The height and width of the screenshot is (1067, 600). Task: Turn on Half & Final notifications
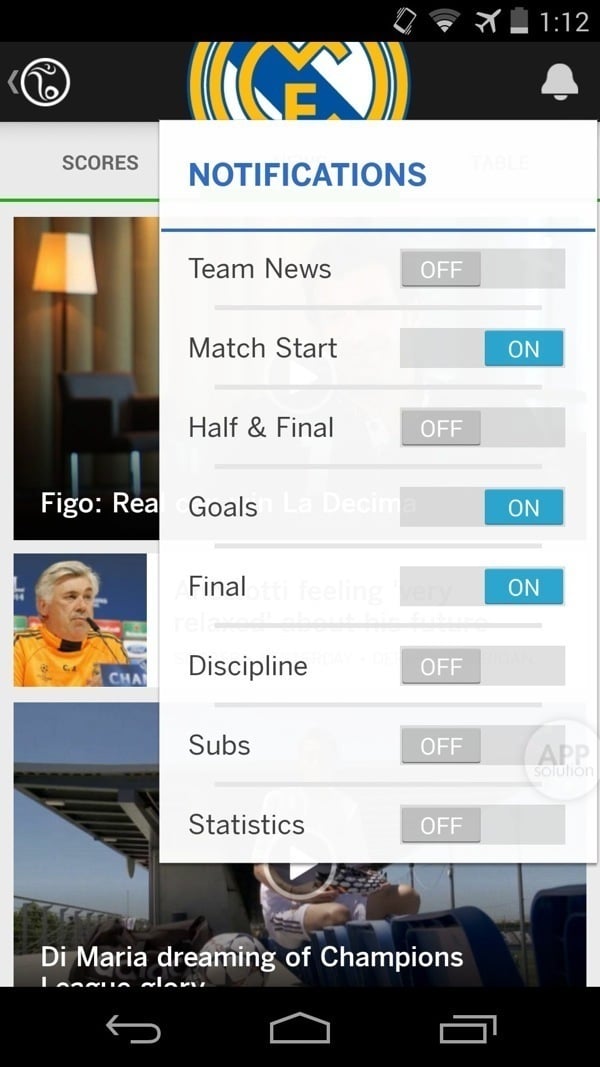pyautogui.click(x=482, y=428)
